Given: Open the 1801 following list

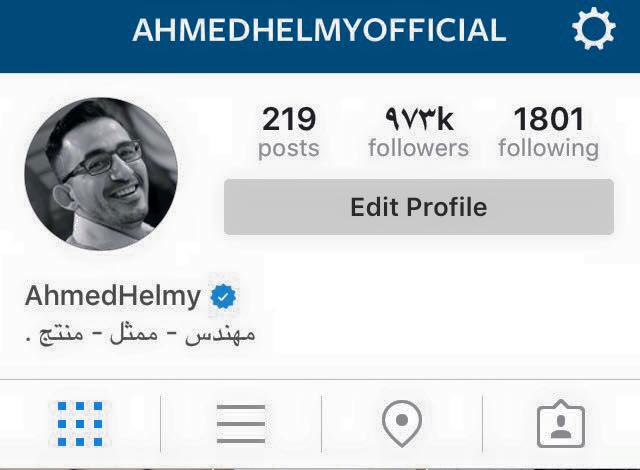Looking at the screenshot, I should (548, 133).
